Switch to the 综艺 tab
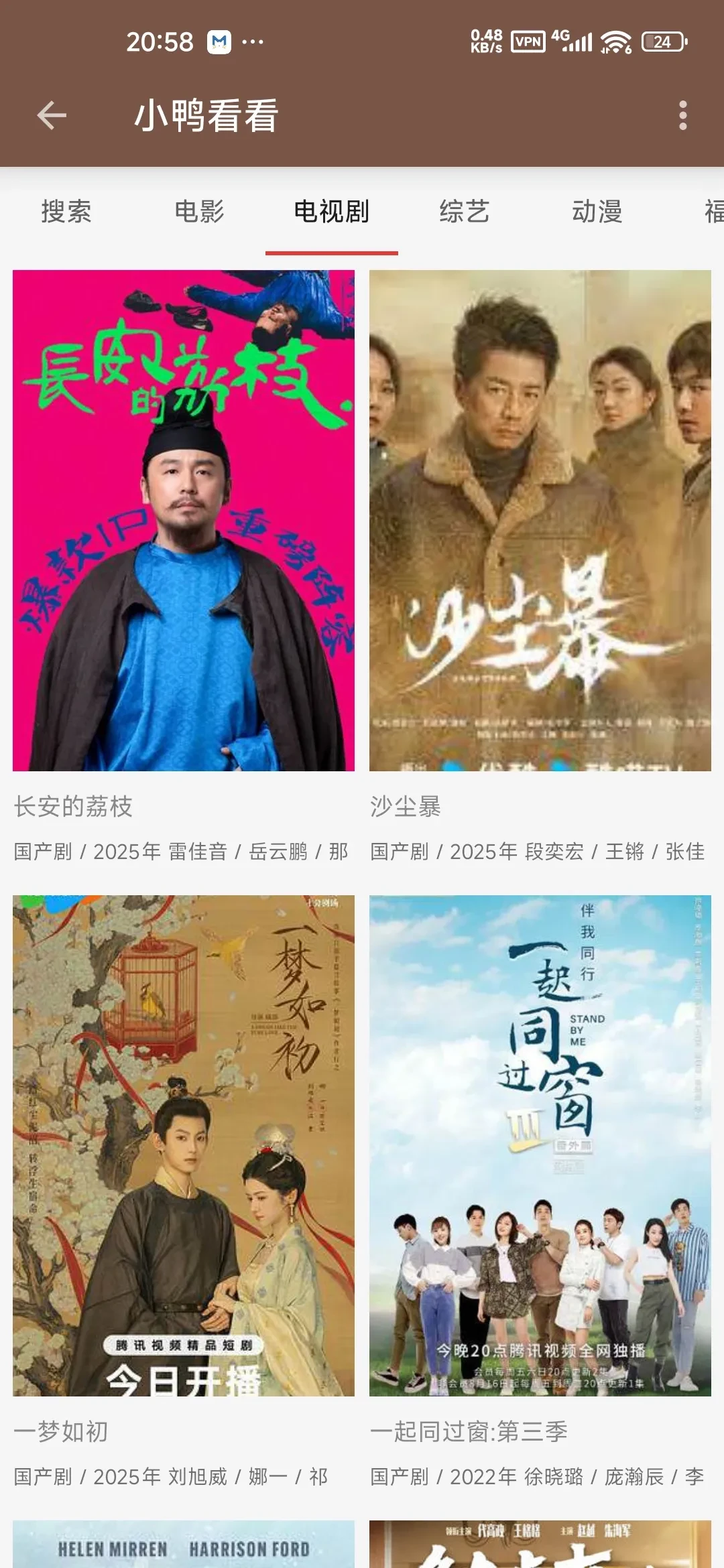724x1568 pixels. (x=464, y=212)
